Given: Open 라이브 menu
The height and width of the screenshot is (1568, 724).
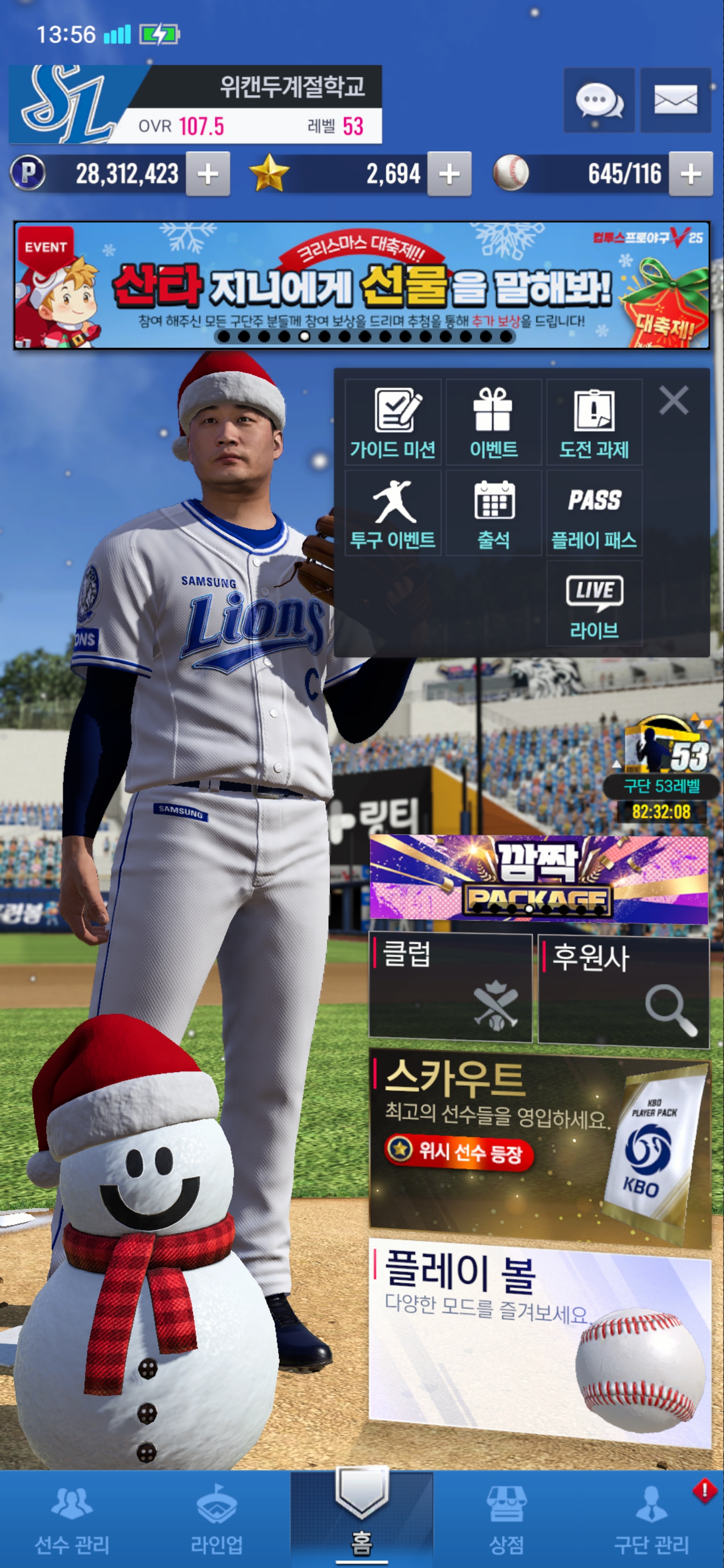Looking at the screenshot, I should 594,603.
